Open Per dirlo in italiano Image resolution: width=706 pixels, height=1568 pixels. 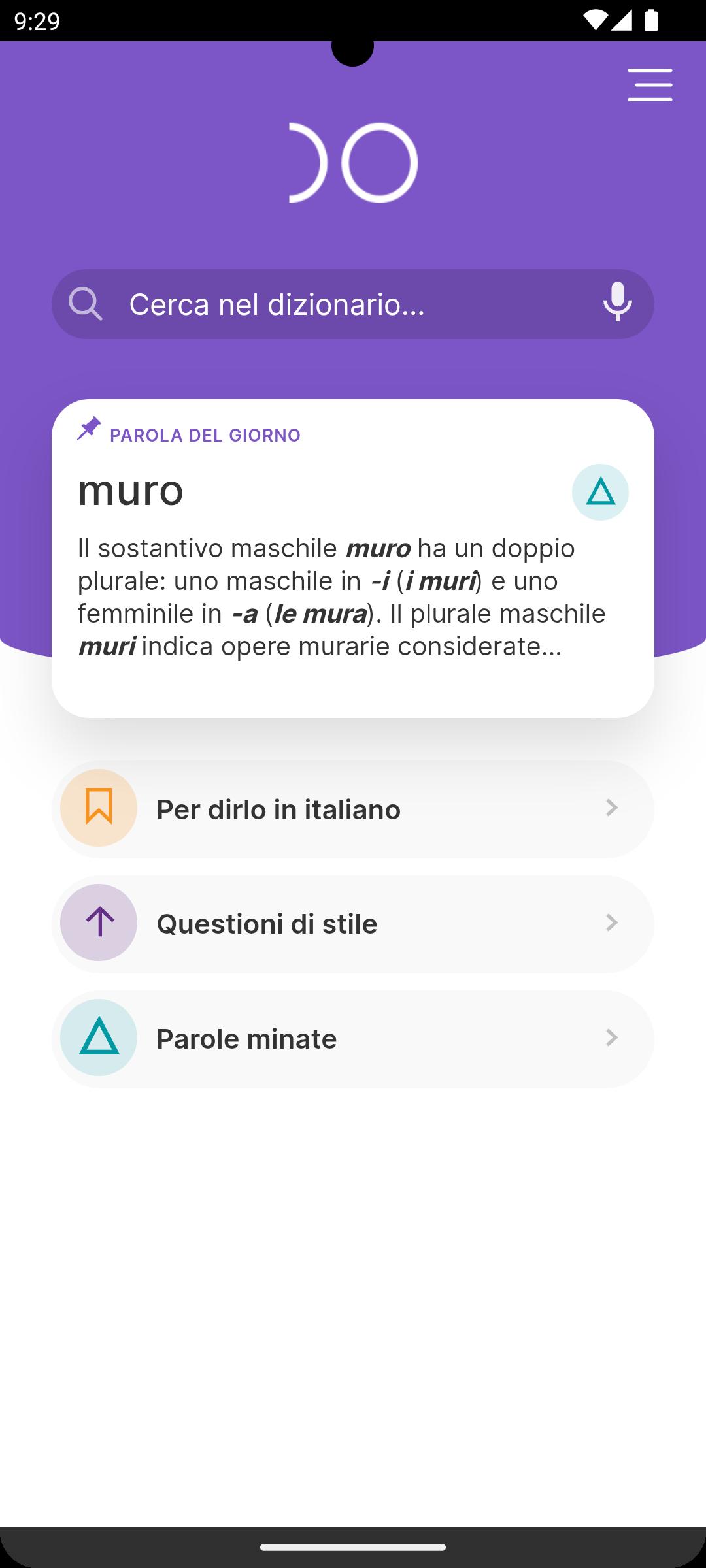(353, 809)
